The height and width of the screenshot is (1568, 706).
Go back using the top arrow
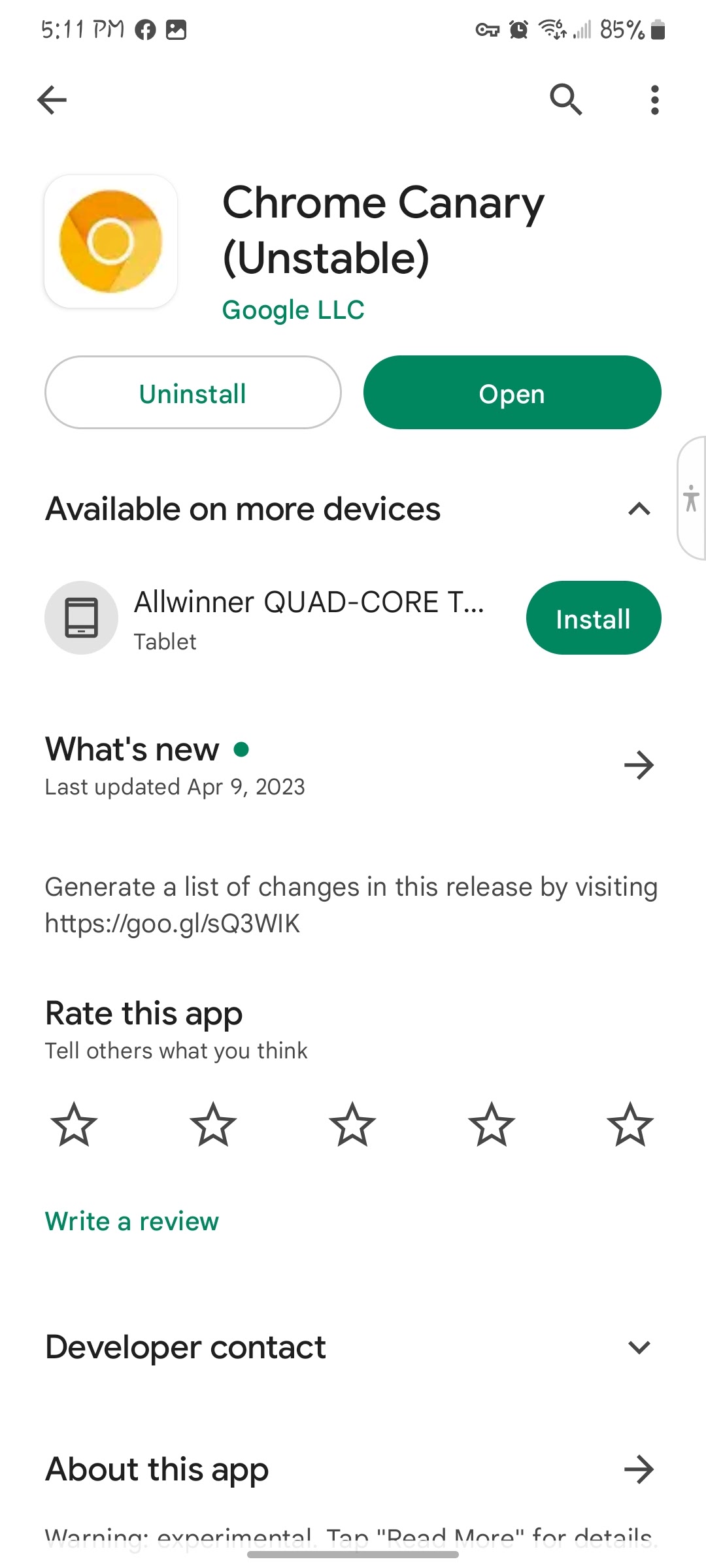click(52, 100)
